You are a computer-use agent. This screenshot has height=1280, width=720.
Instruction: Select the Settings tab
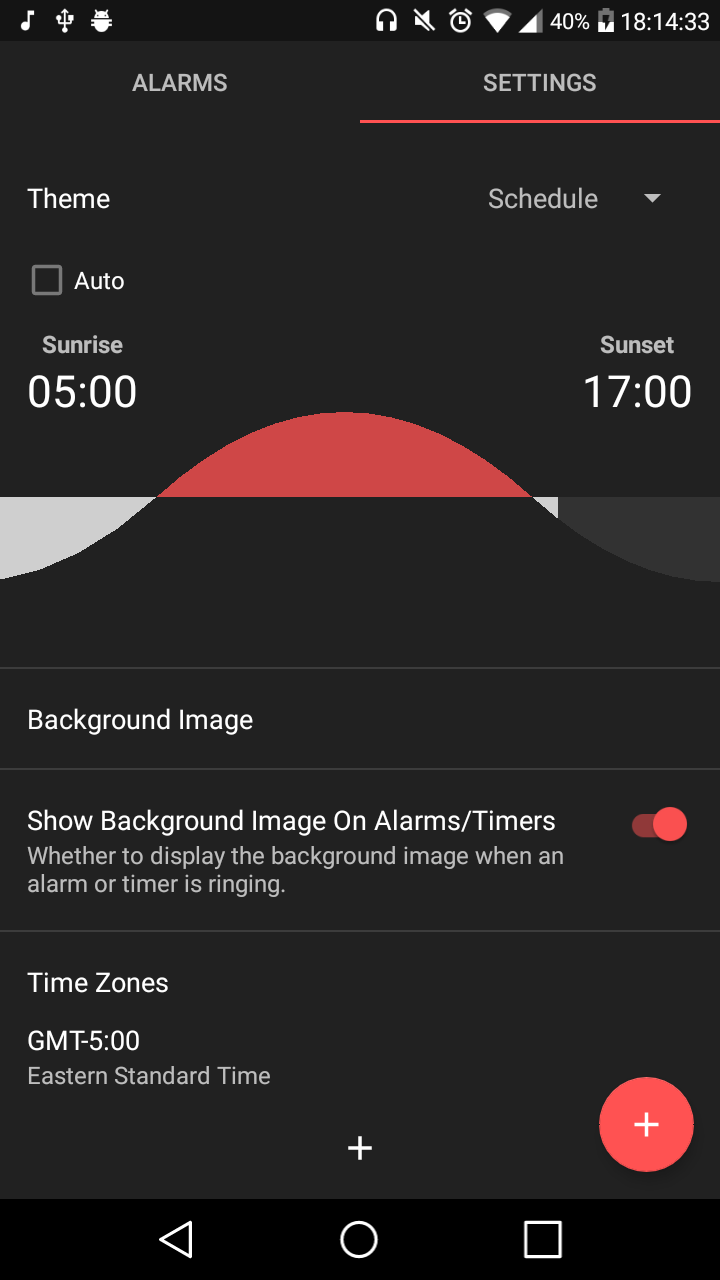tap(540, 82)
